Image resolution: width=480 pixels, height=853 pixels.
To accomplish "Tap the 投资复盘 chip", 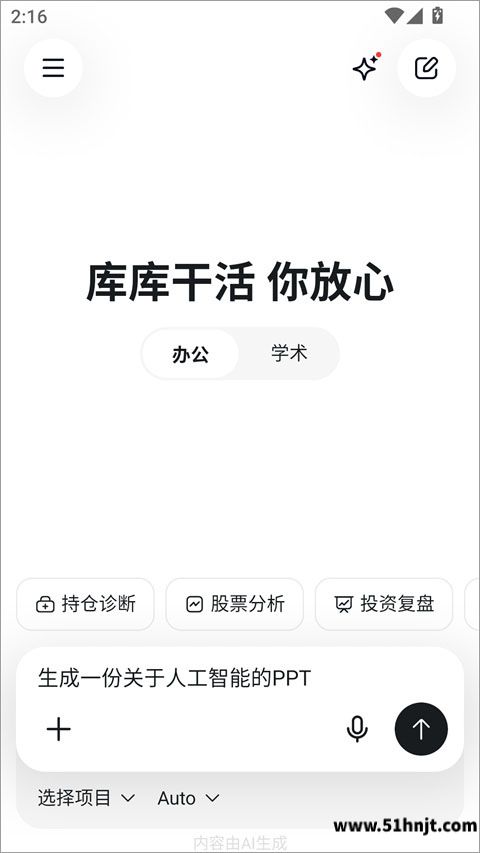I will (384, 604).
